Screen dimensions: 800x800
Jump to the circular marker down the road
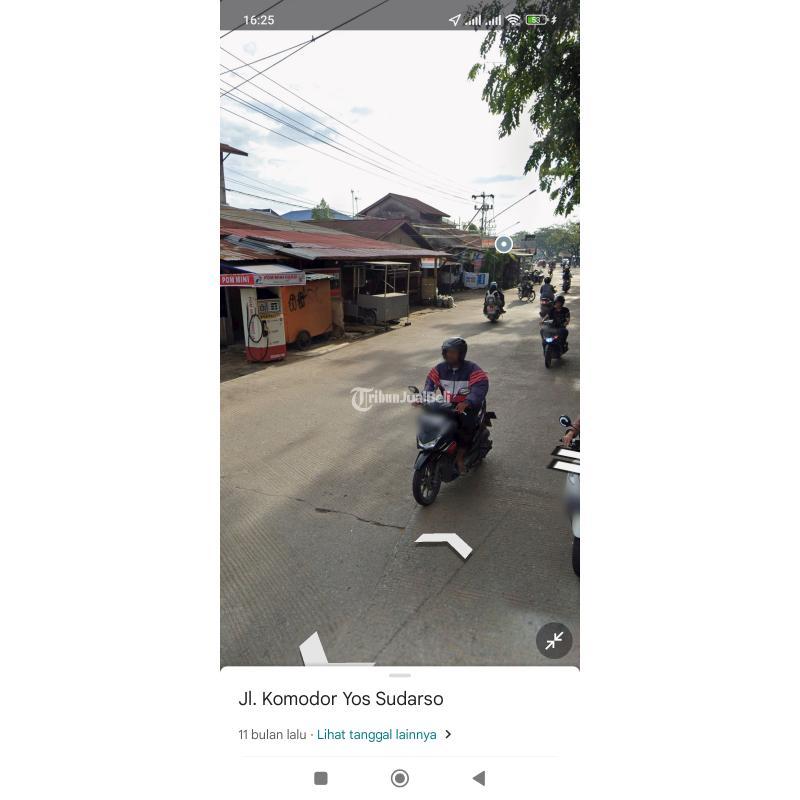pyautogui.click(x=504, y=244)
